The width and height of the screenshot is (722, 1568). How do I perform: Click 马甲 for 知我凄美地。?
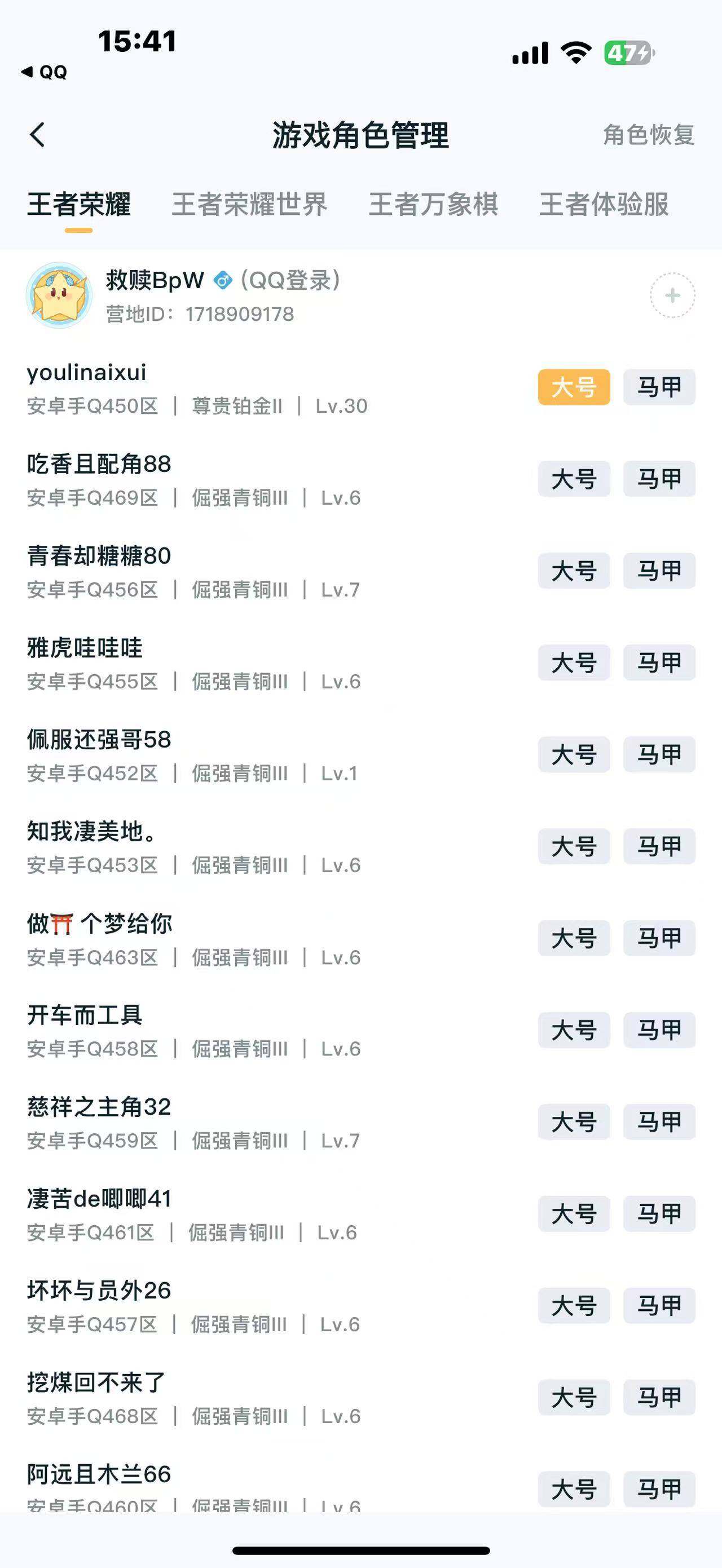(659, 846)
